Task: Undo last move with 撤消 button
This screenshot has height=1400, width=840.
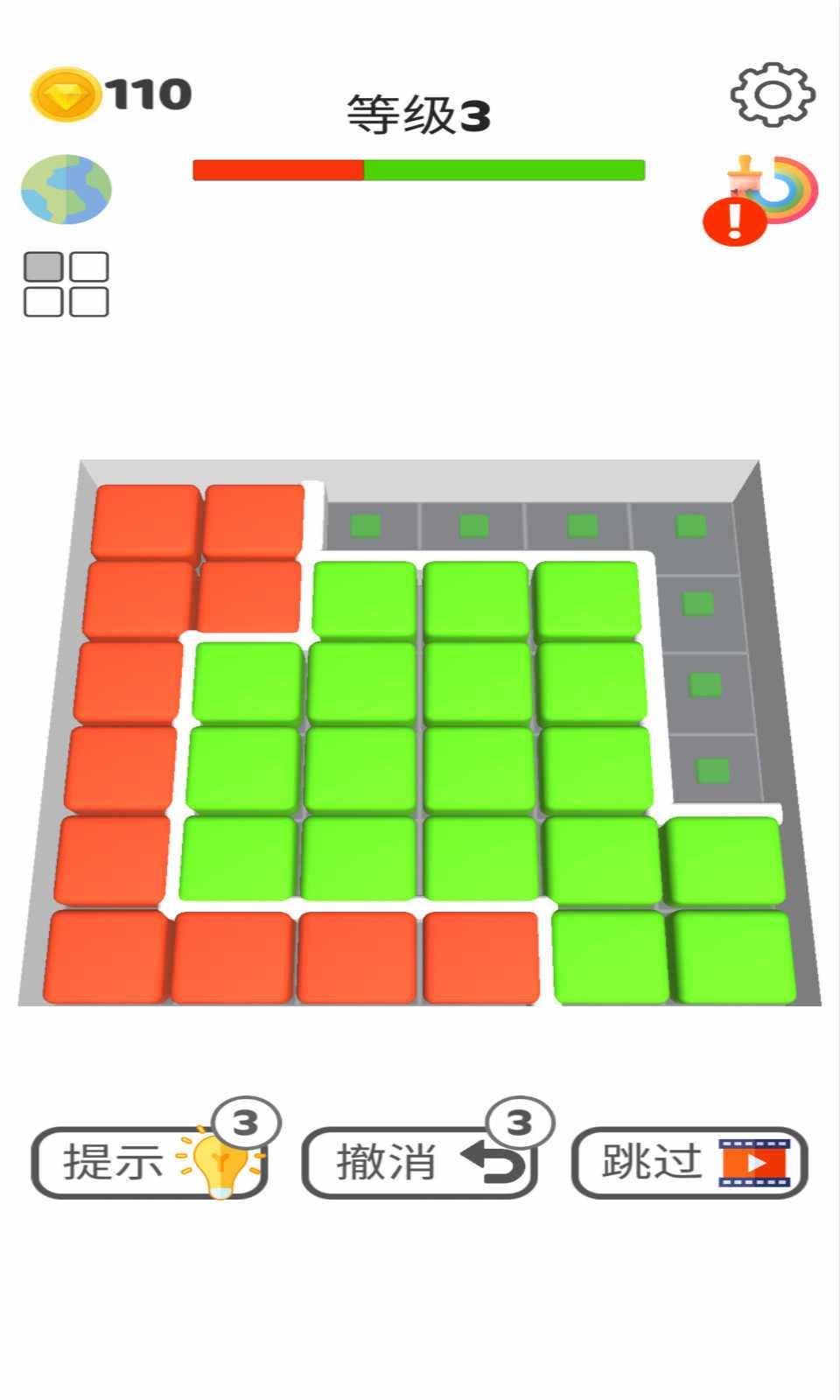Action: [x=419, y=1163]
